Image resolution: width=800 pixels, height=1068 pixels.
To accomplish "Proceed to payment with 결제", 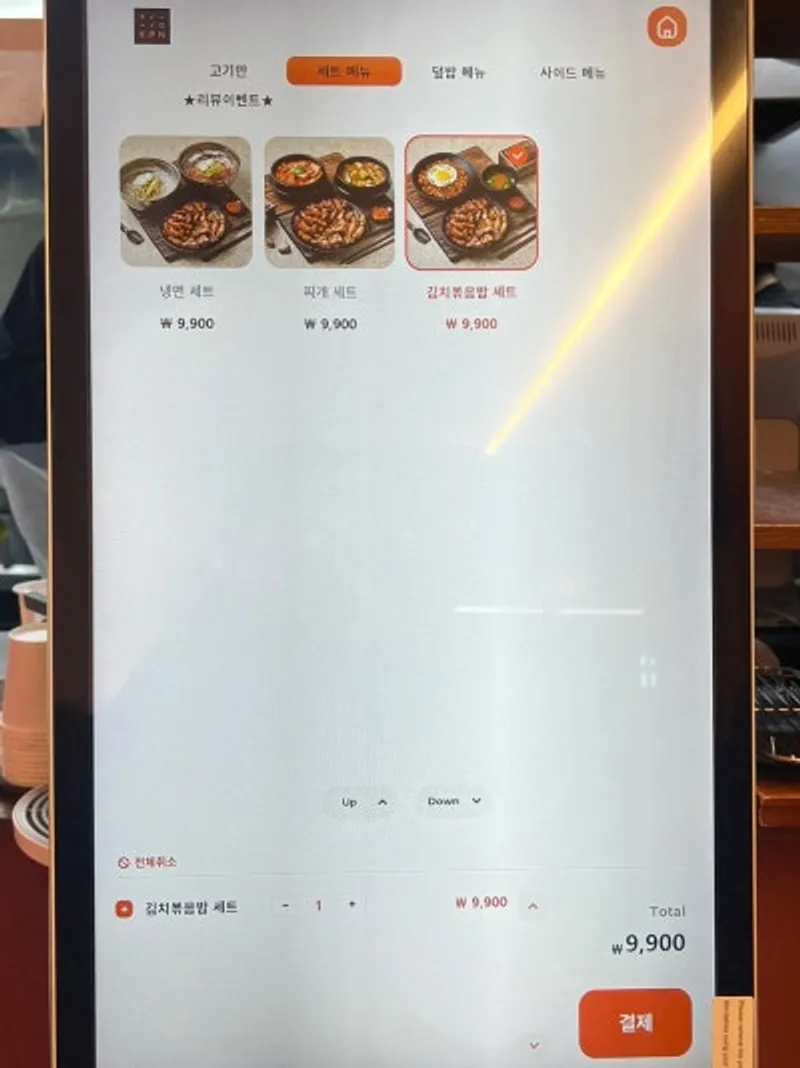I will 634,1023.
